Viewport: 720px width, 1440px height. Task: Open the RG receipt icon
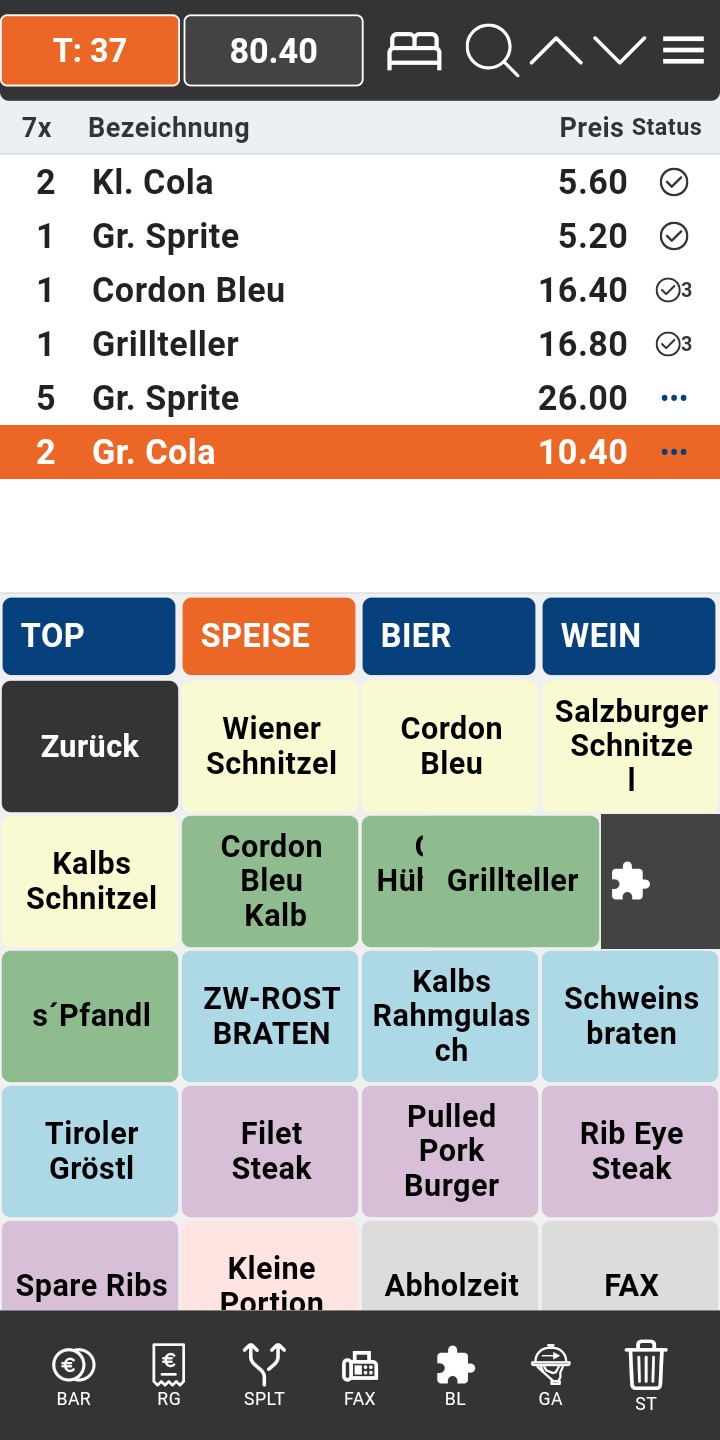click(x=167, y=1375)
